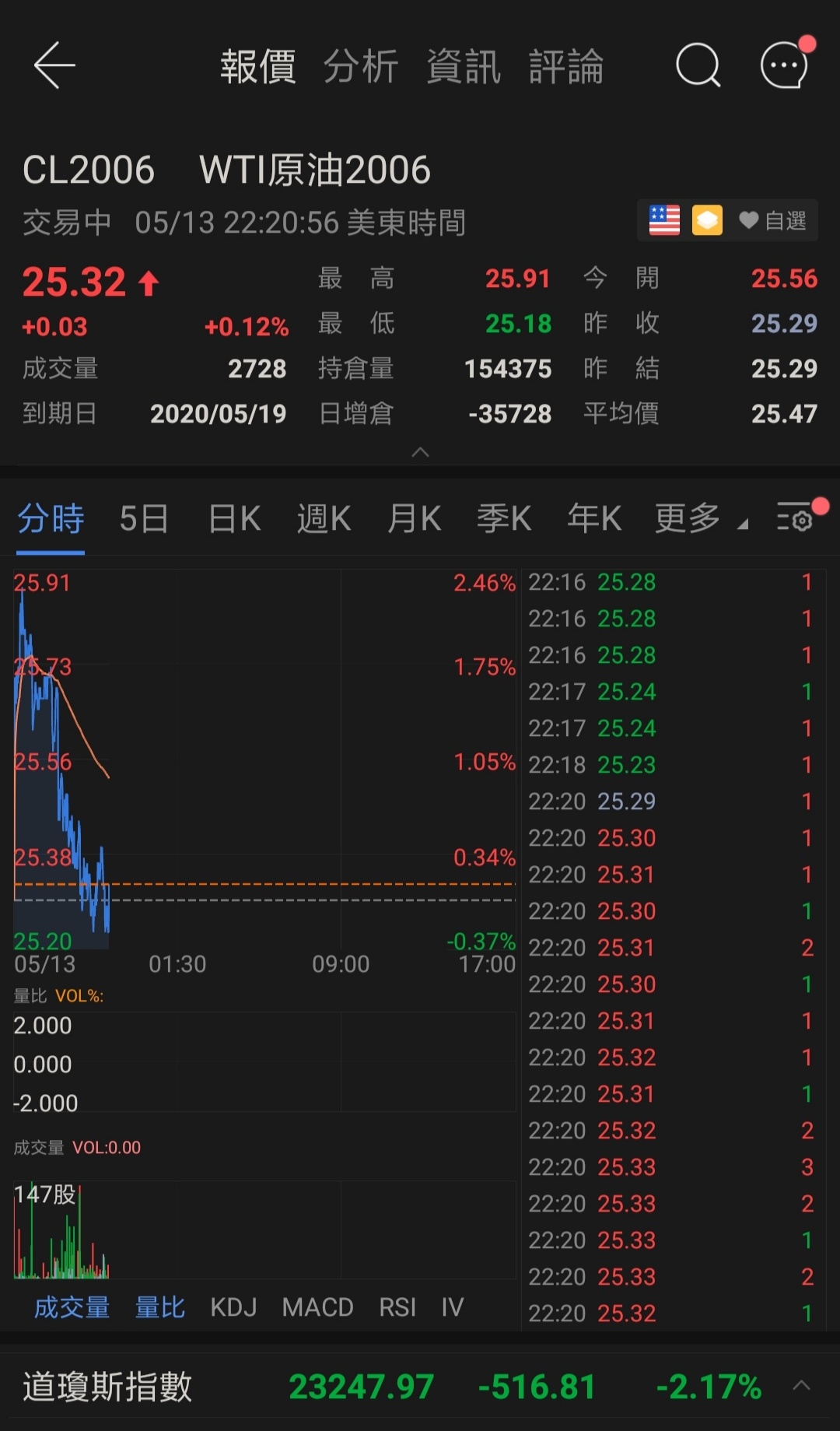This screenshot has width=840, height=1431.
Task: Select the 5日 chart period
Action: pyautogui.click(x=144, y=519)
